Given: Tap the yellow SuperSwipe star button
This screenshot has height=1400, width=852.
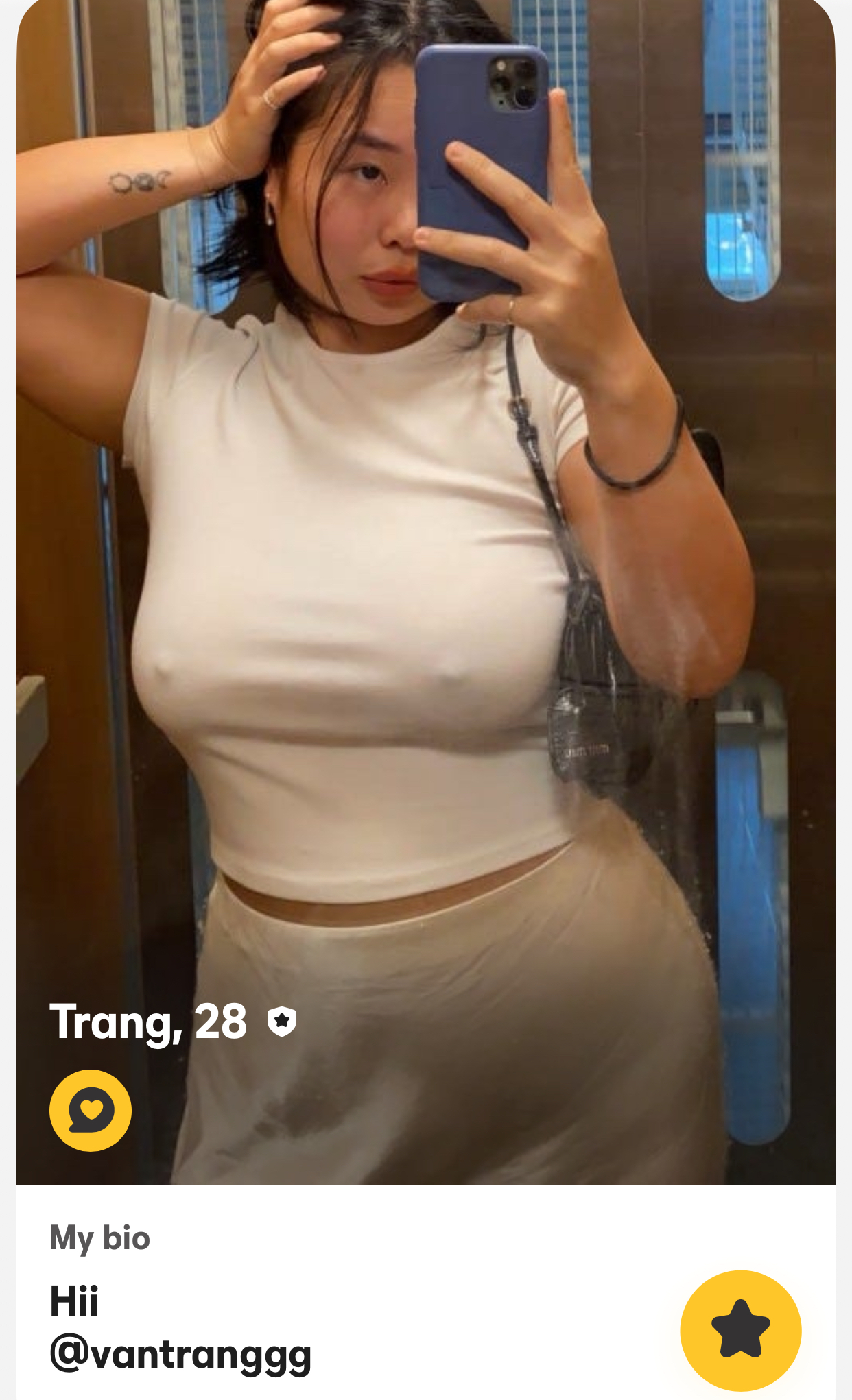Looking at the screenshot, I should [x=740, y=1330].
